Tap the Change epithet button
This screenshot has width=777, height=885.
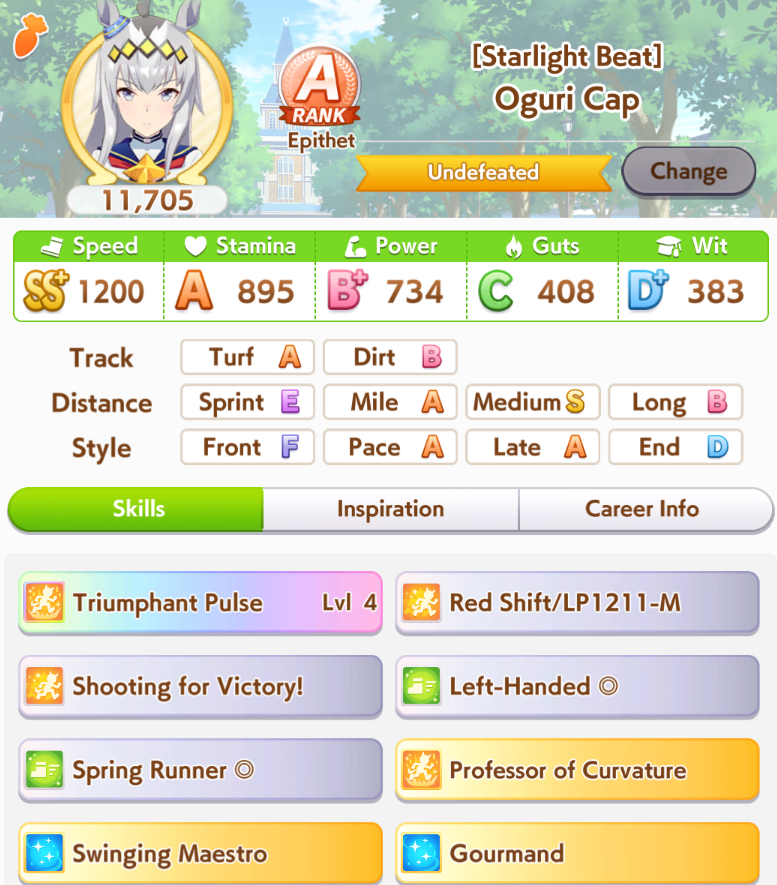[688, 172]
